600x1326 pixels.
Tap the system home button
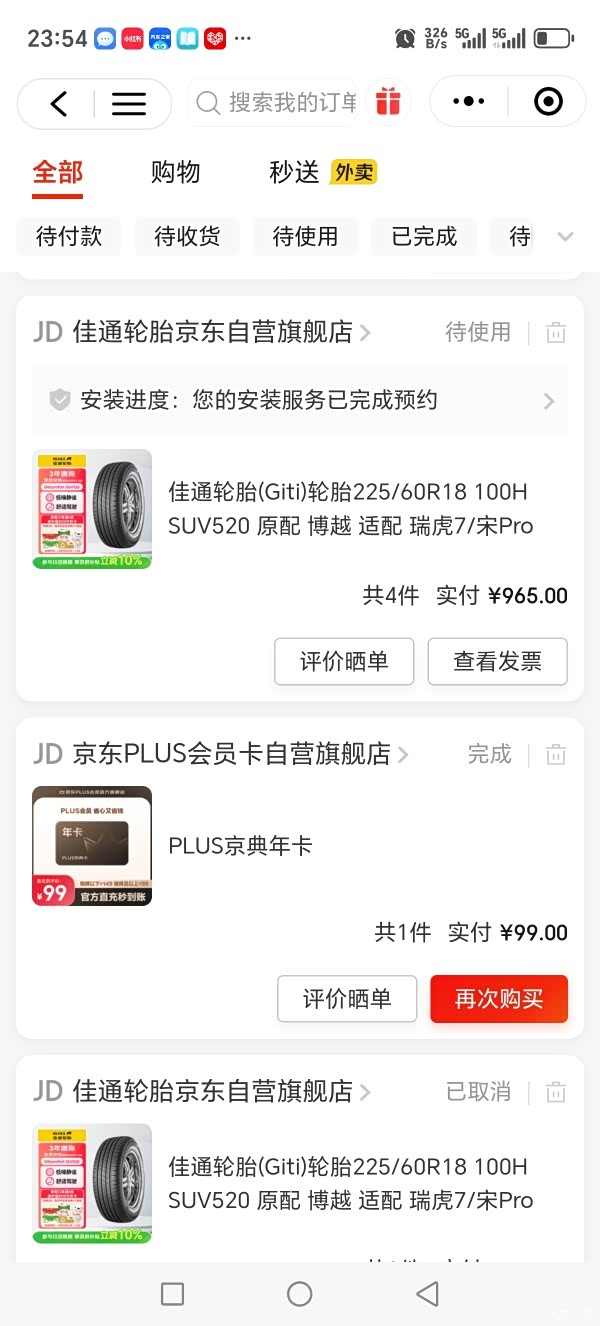[x=299, y=1294]
